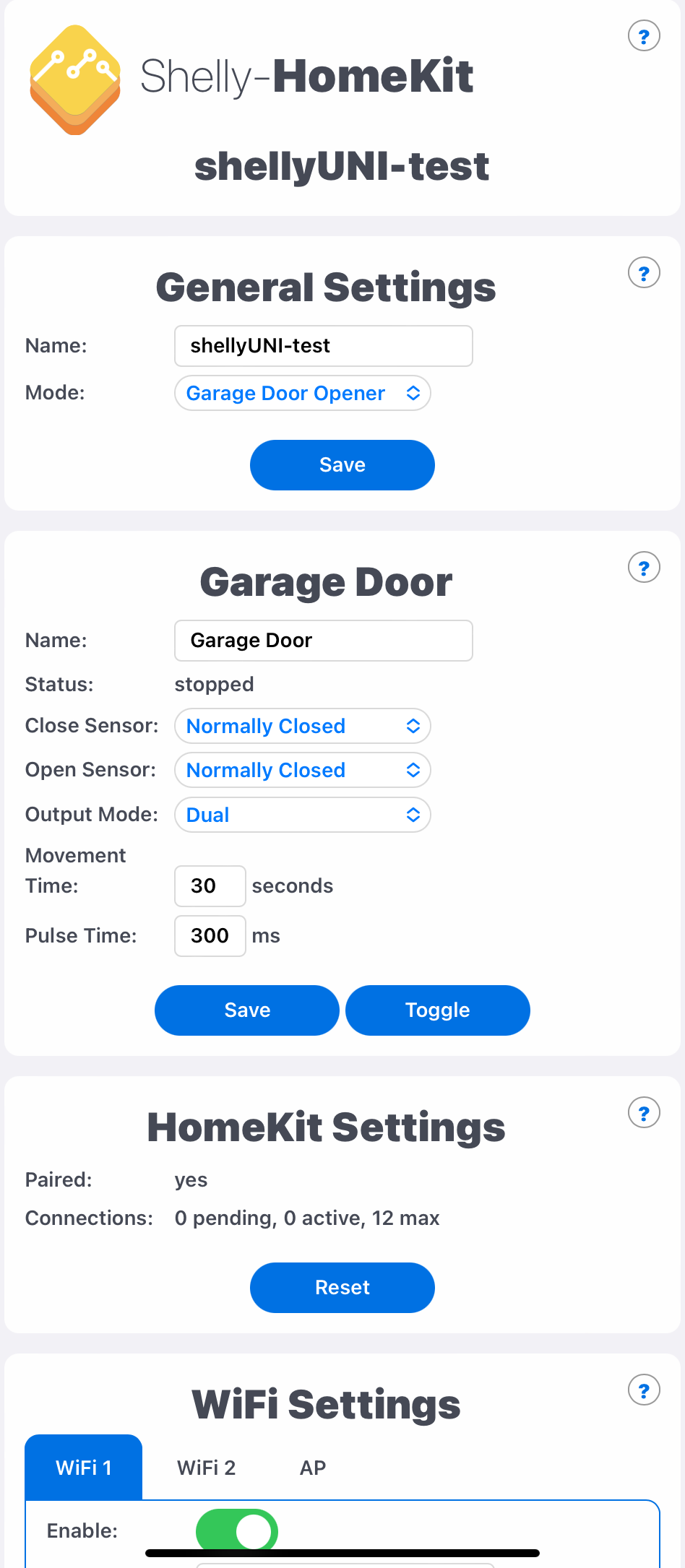
Task: Save the Garage Door settings
Action: tap(246, 1010)
